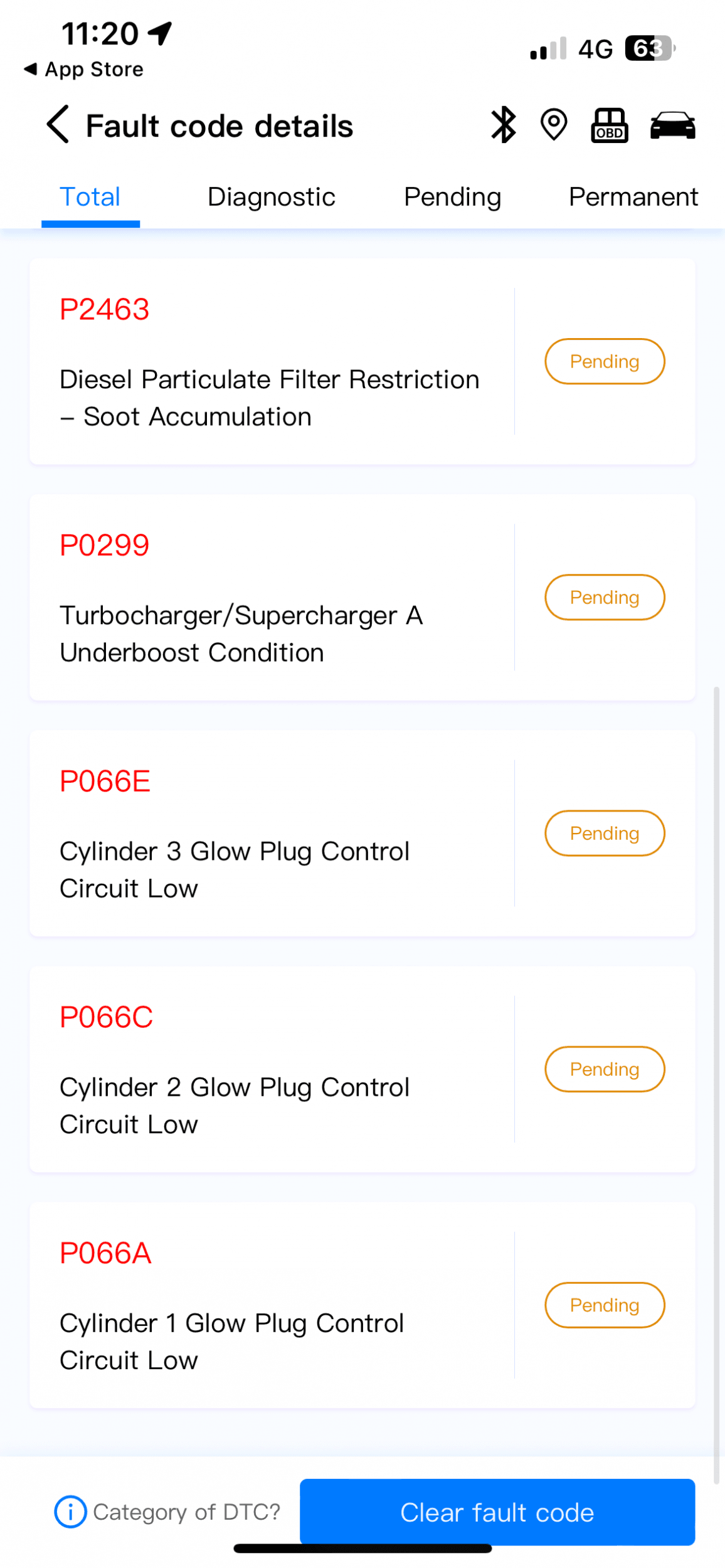View P066E Cylinder 3 glow plug fault
Image resolution: width=725 pixels, height=1568 pixels.
tap(362, 833)
